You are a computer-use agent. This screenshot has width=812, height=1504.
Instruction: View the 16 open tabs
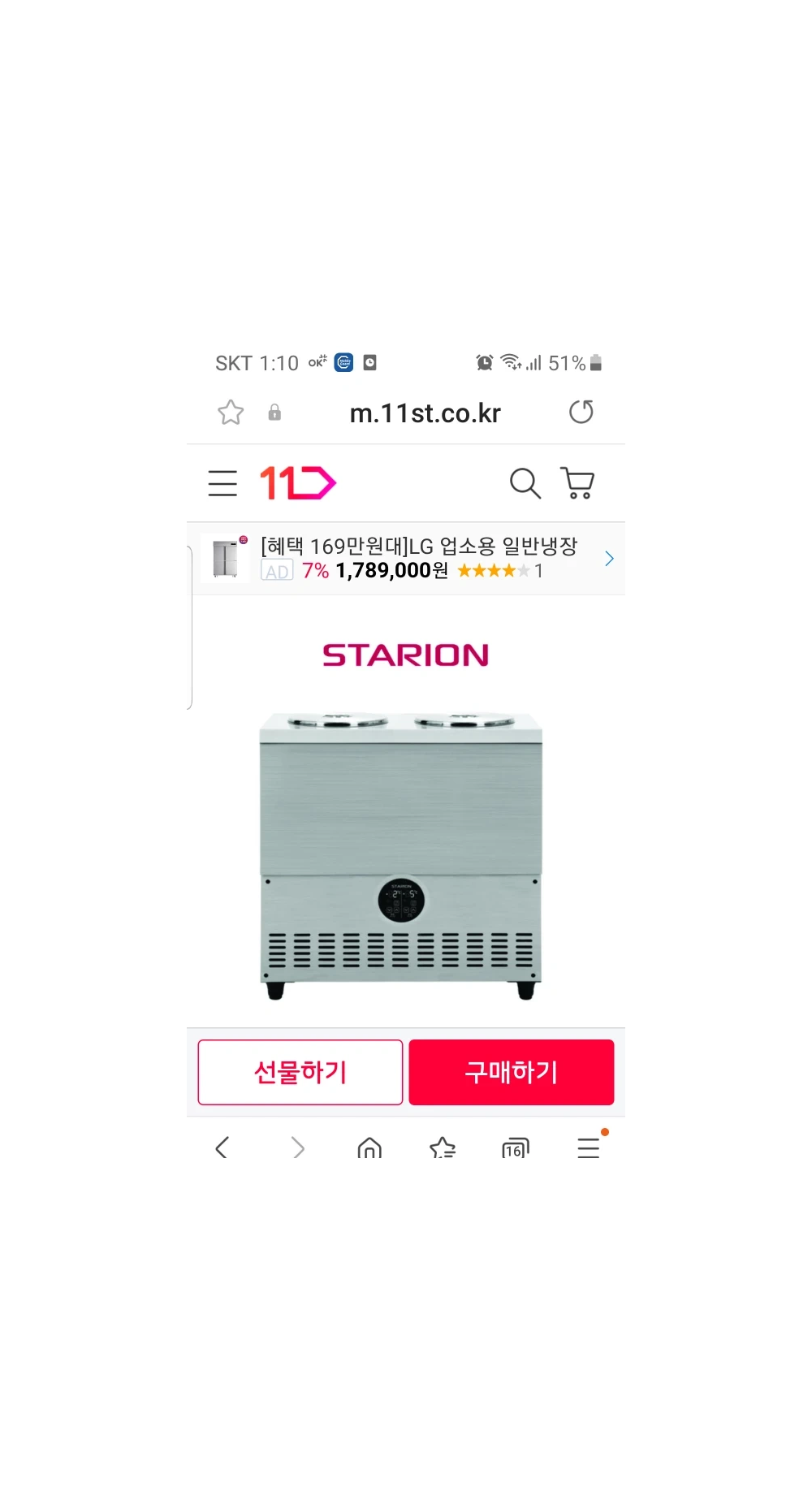point(515,1148)
